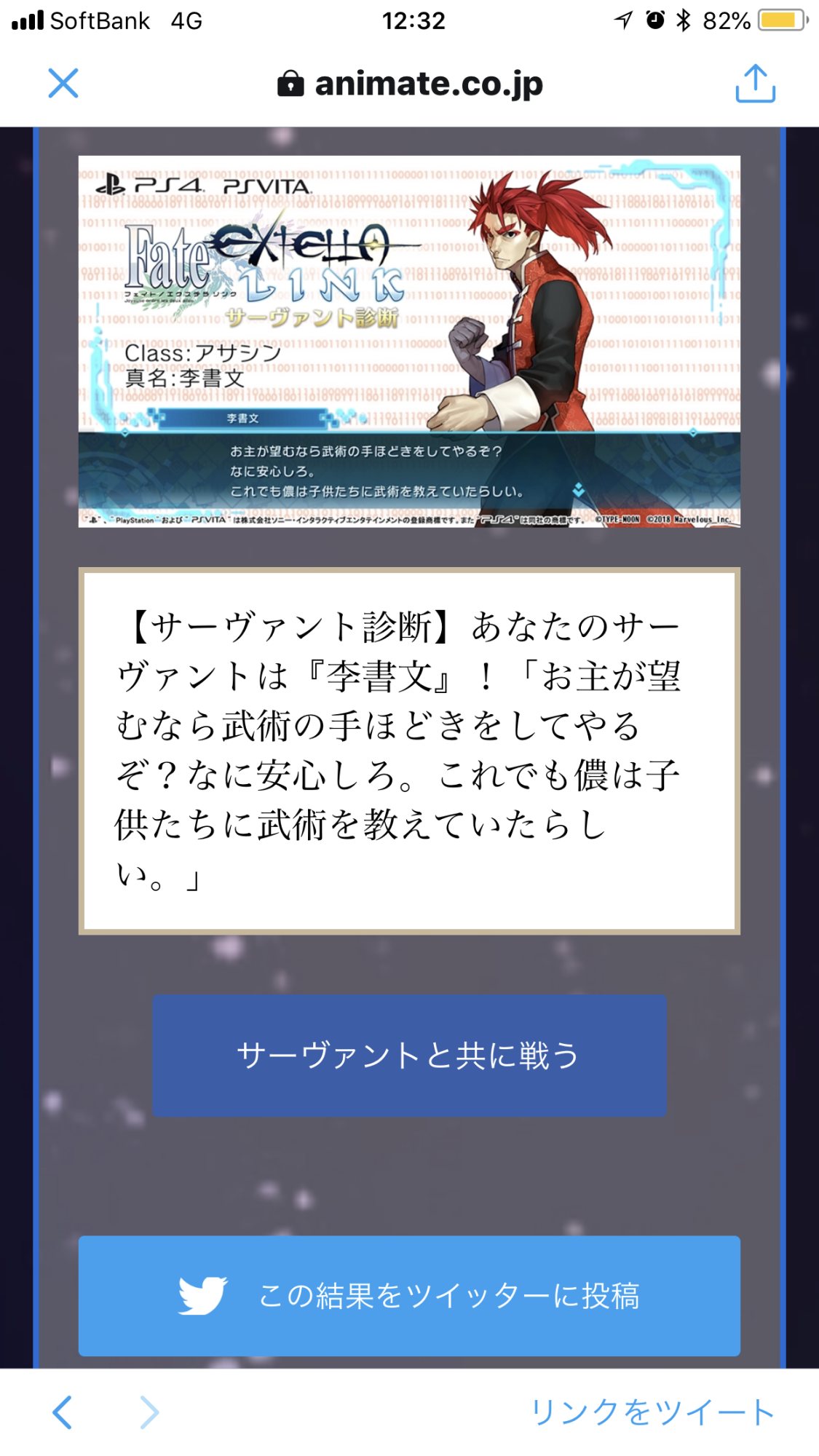Tap リンクをツイート link
This screenshot has height=1456, width=819.
coord(652,1412)
